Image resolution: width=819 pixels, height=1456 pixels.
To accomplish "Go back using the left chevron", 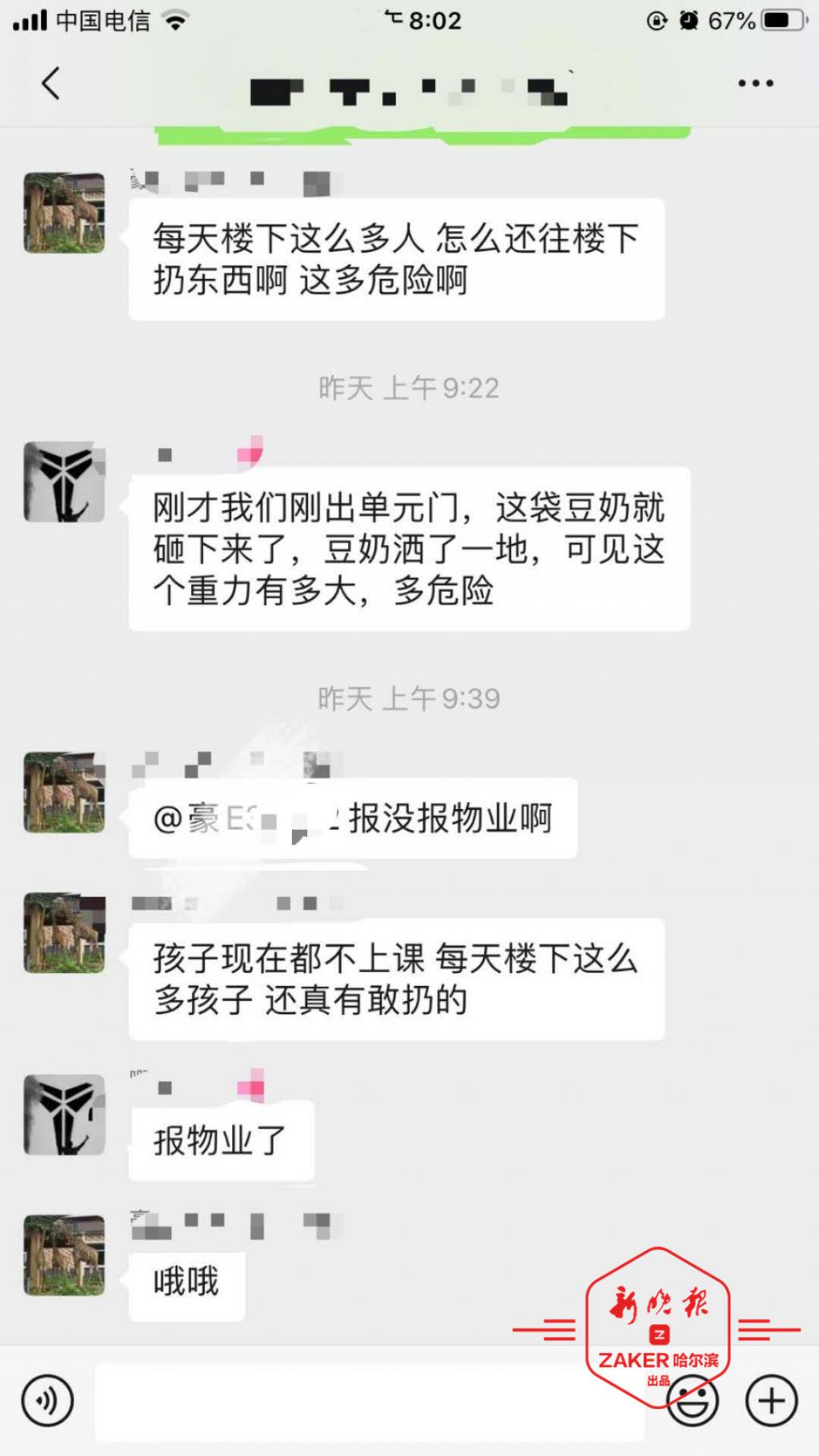I will pos(51,83).
